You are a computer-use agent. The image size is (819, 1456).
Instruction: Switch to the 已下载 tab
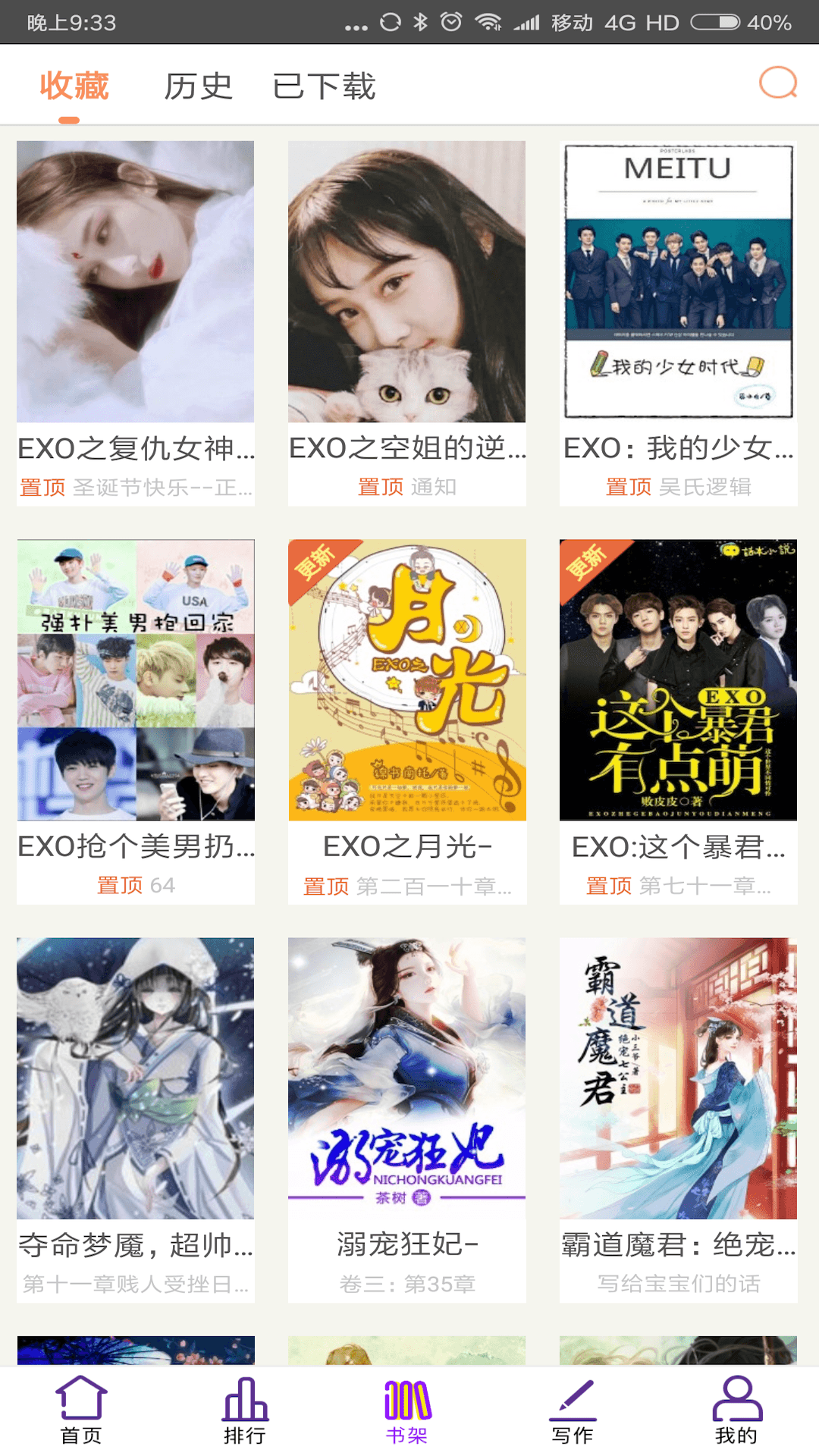pos(324,86)
